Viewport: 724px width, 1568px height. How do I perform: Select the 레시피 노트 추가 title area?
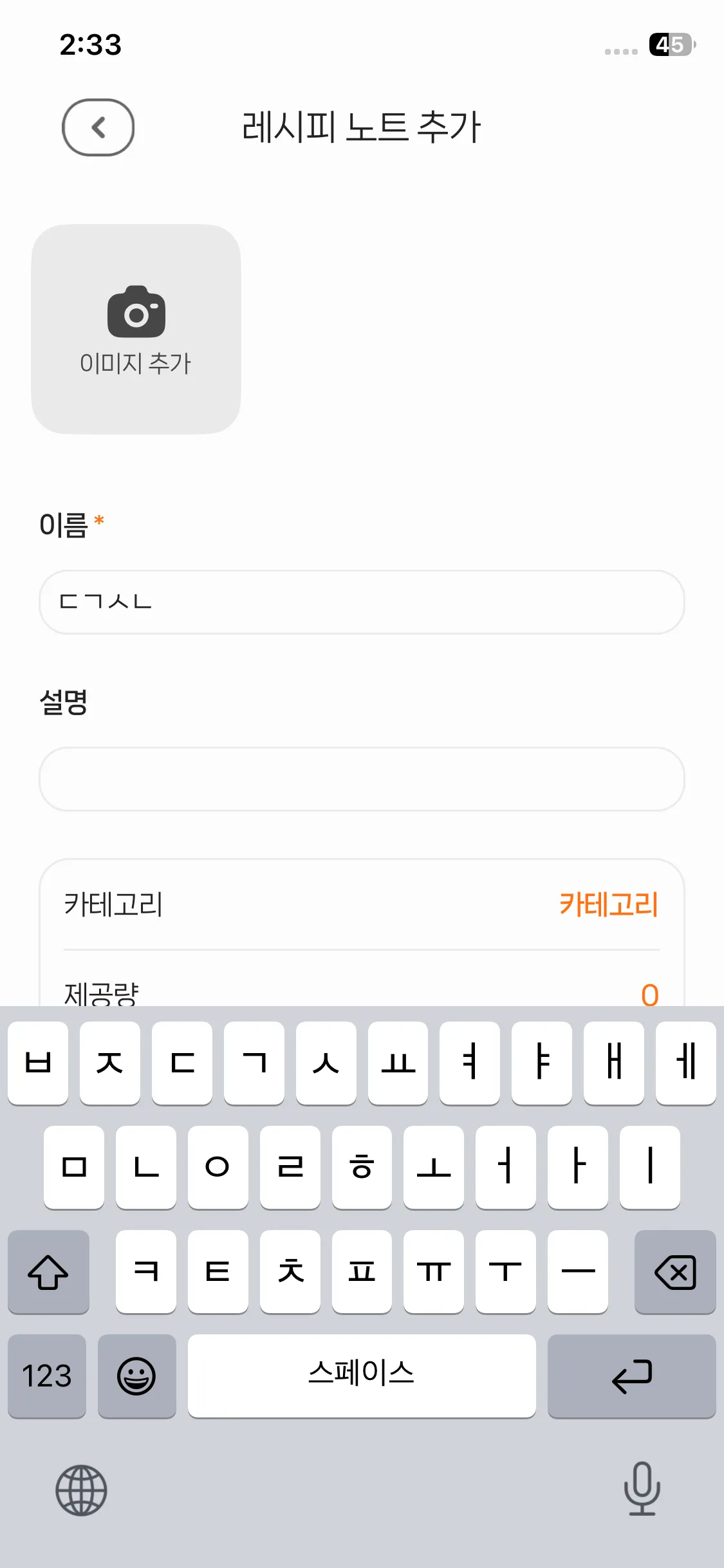pos(362,127)
